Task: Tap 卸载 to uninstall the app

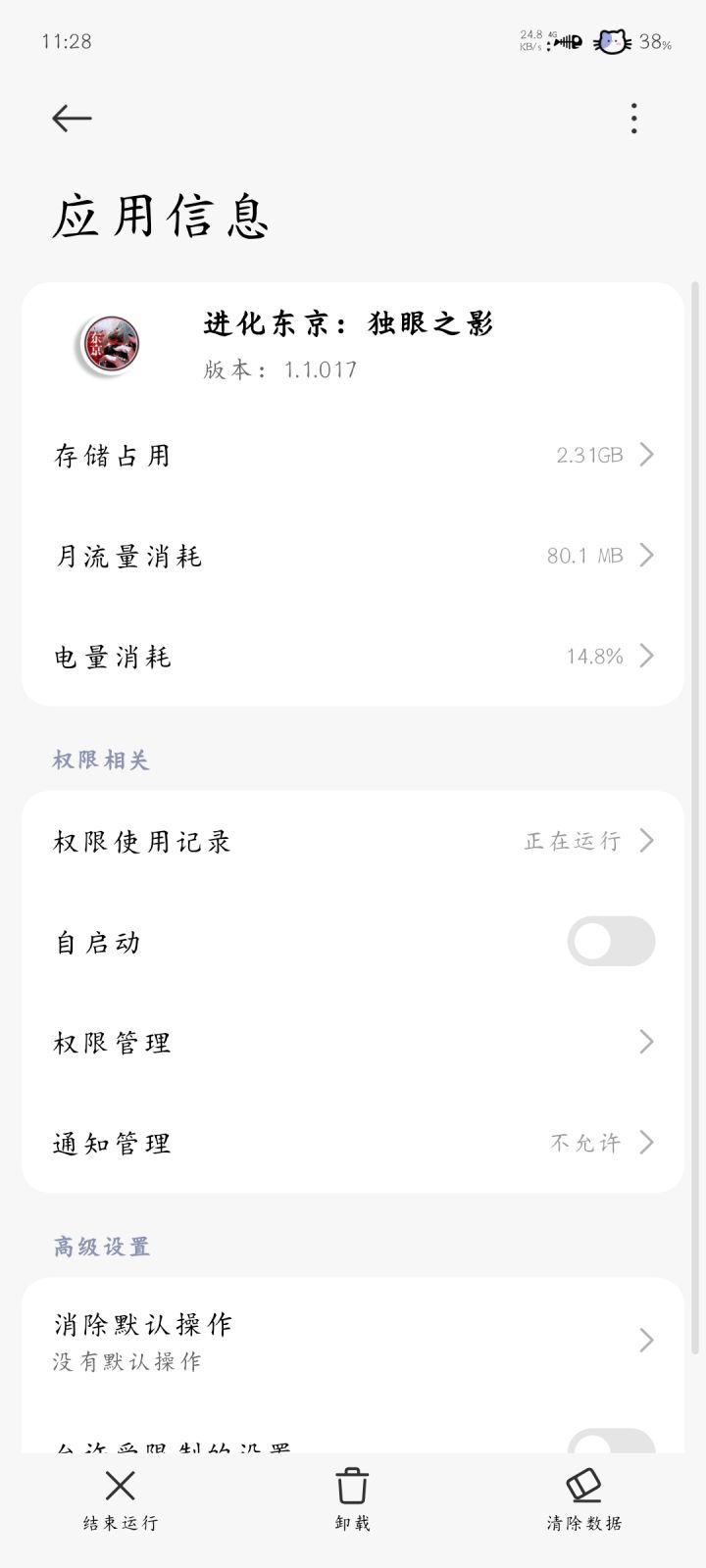Action: coord(352,1499)
